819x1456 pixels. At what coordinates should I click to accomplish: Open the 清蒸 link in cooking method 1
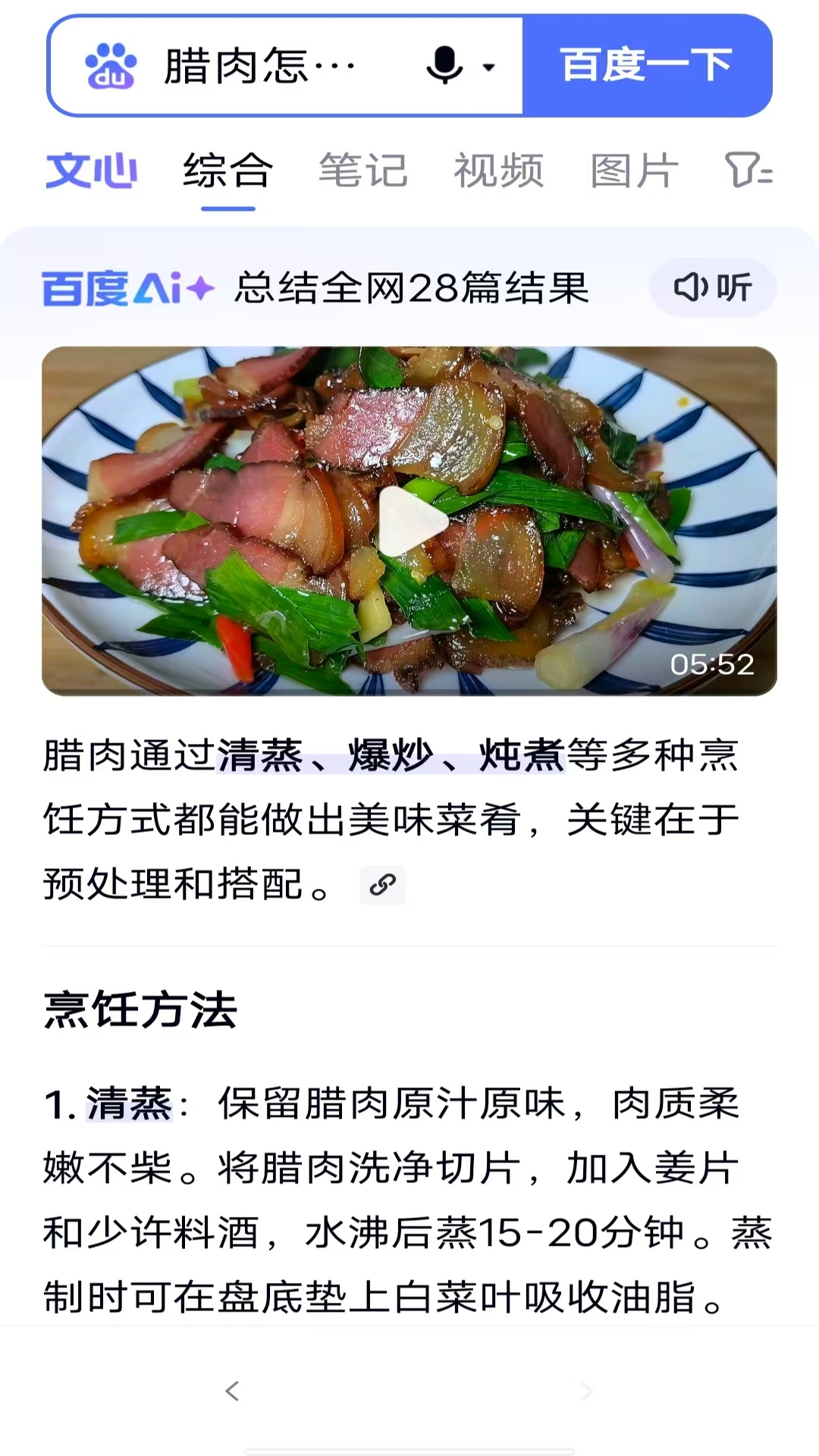pos(129,1104)
